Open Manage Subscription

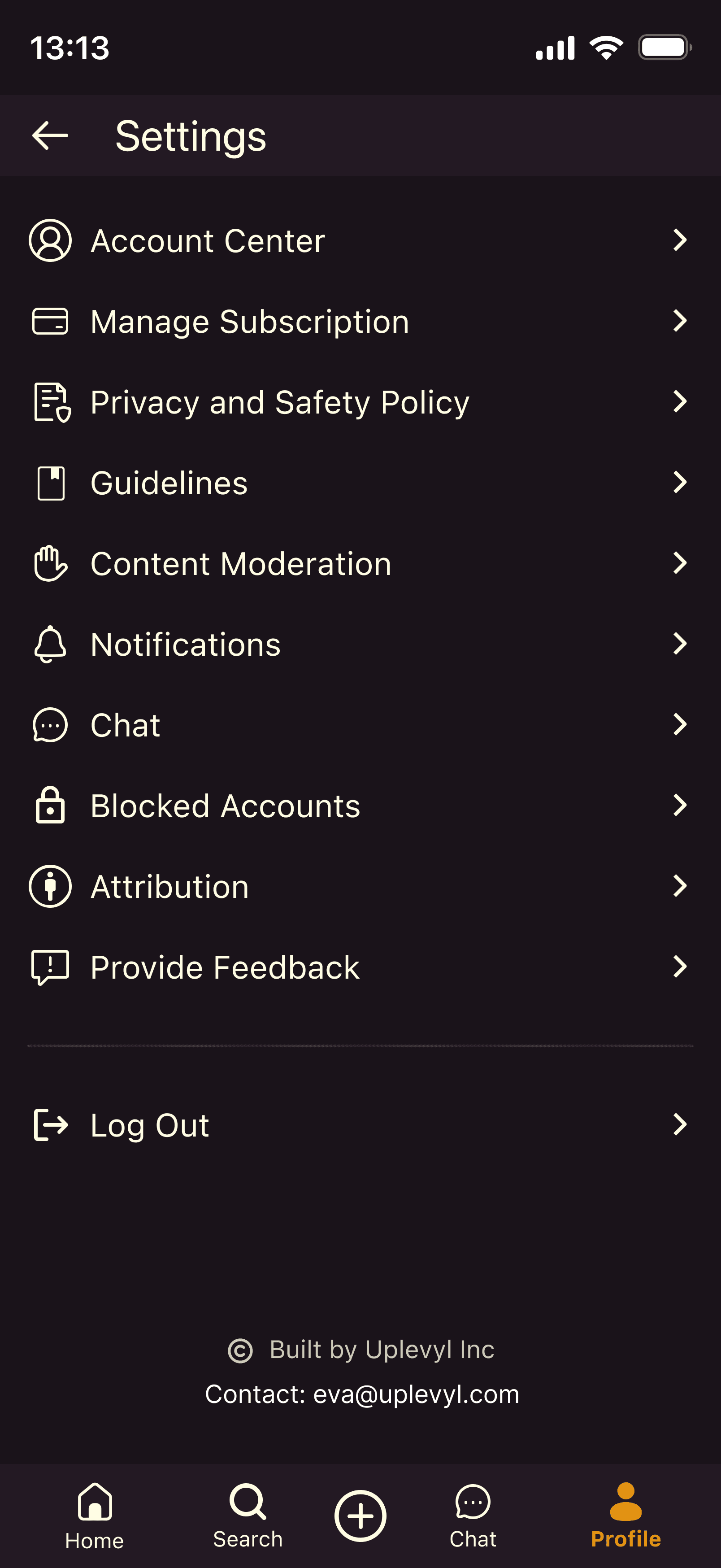point(360,322)
